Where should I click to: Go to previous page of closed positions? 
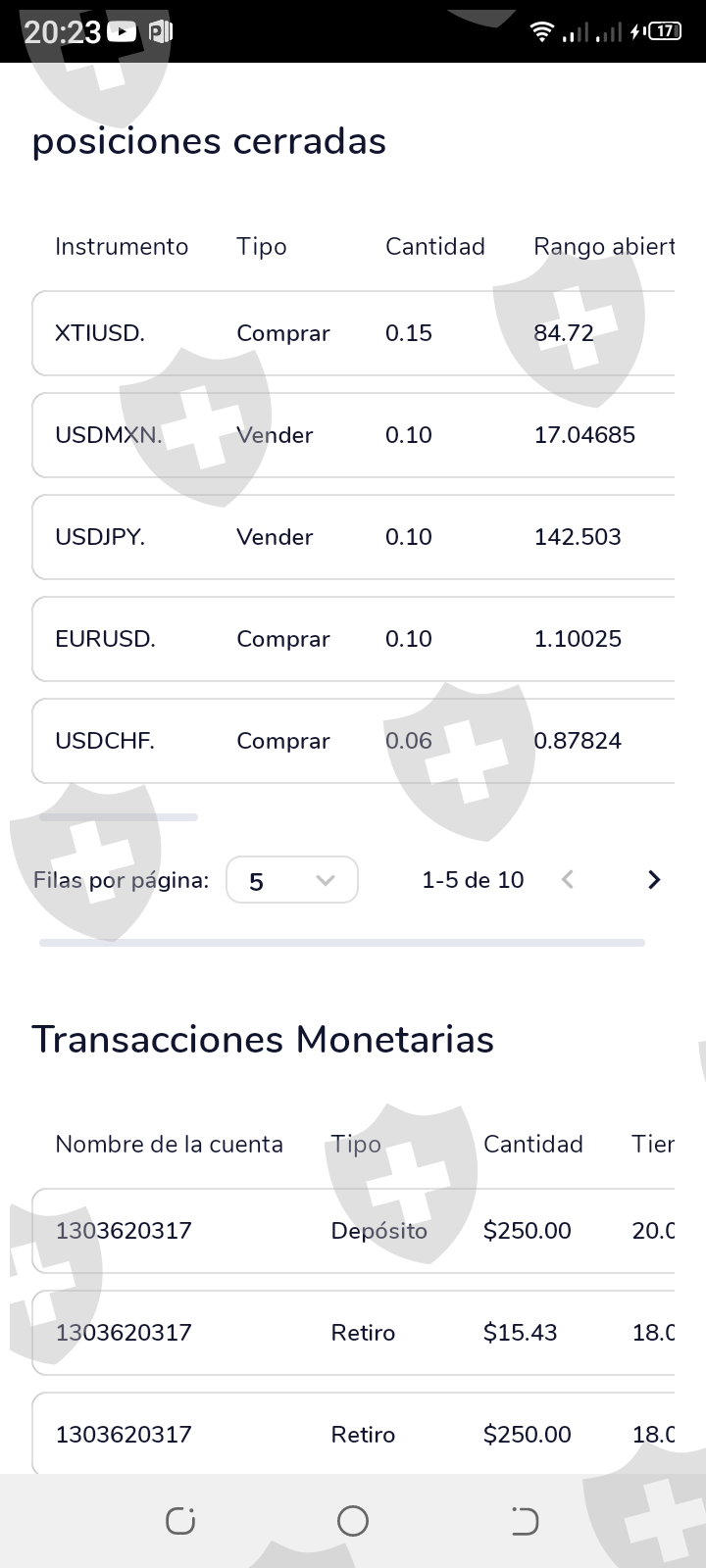pyautogui.click(x=567, y=880)
